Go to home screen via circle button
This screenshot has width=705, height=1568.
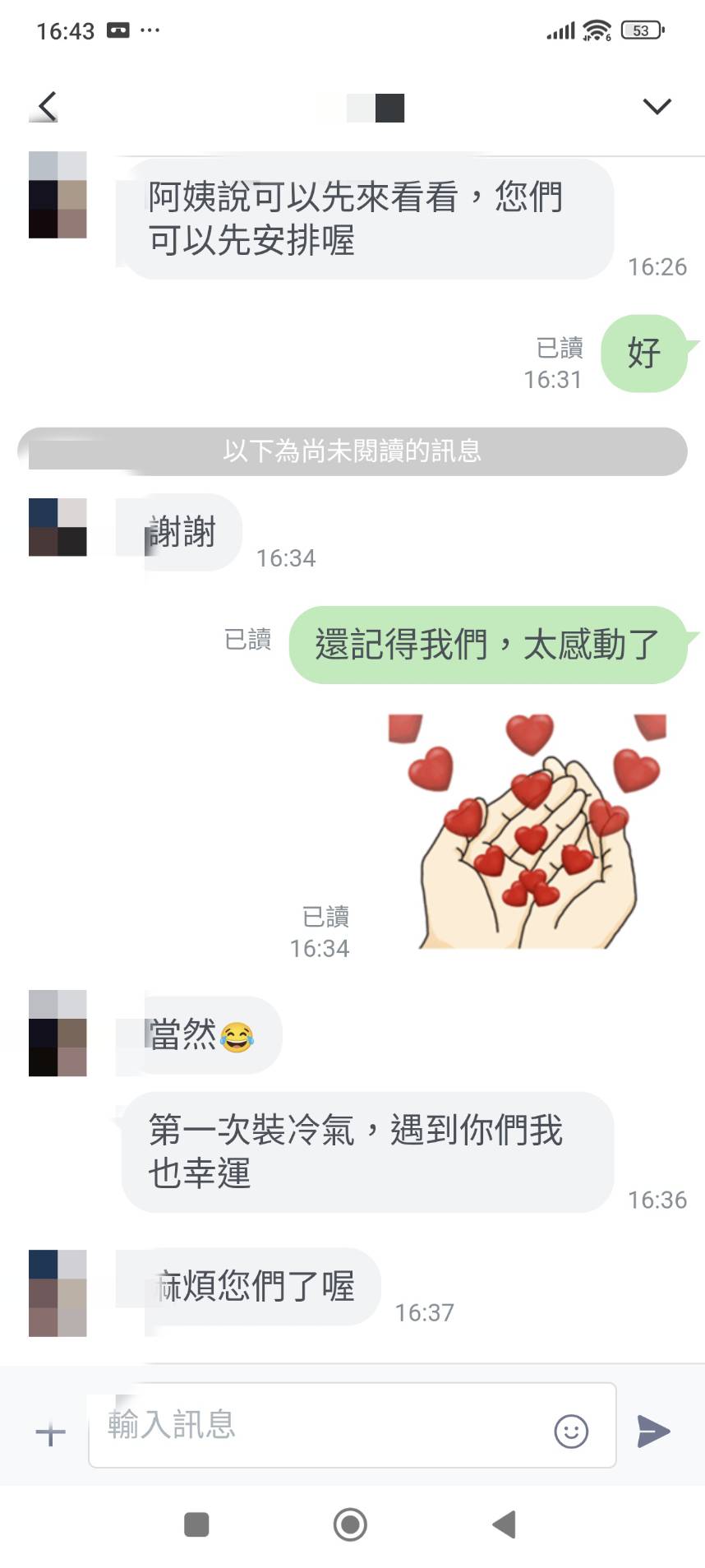350,1524
